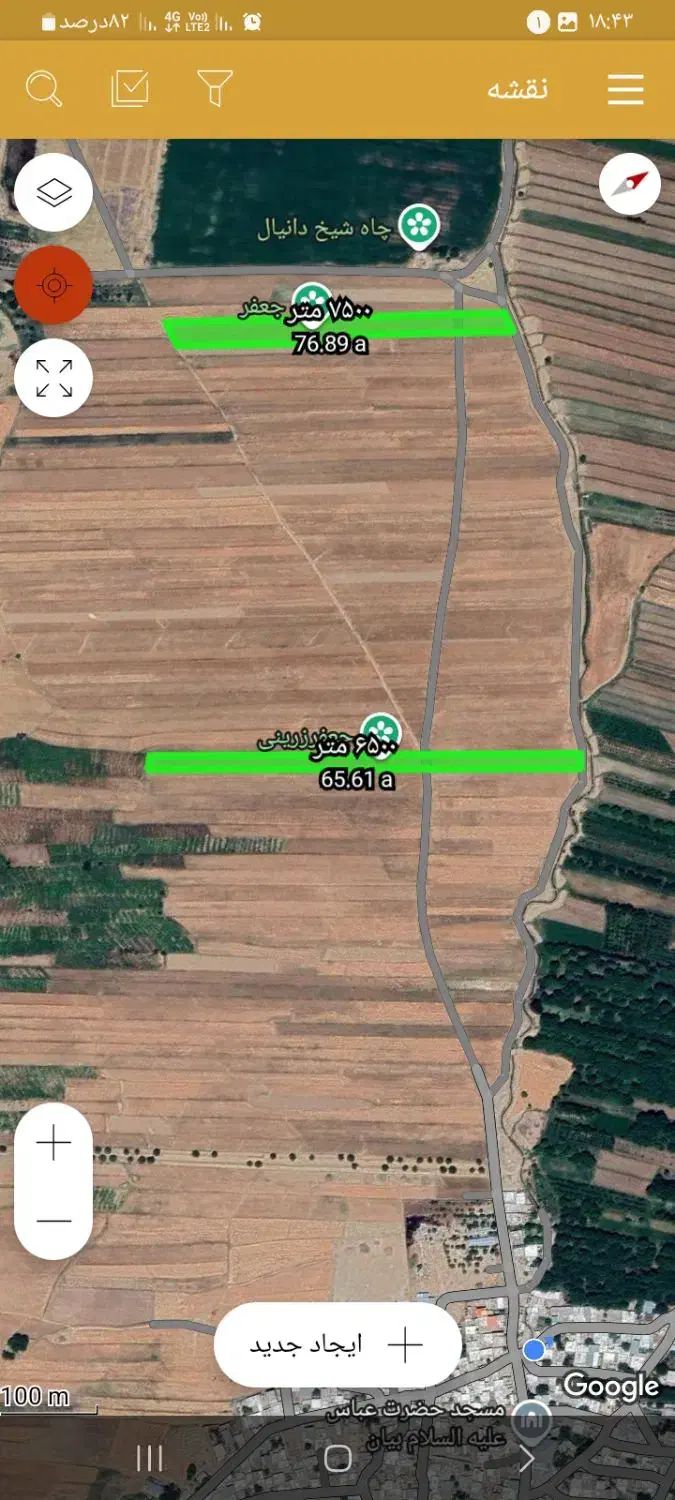Select the 76.89 a parcel marker
The height and width of the screenshot is (1500, 675).
313,302
